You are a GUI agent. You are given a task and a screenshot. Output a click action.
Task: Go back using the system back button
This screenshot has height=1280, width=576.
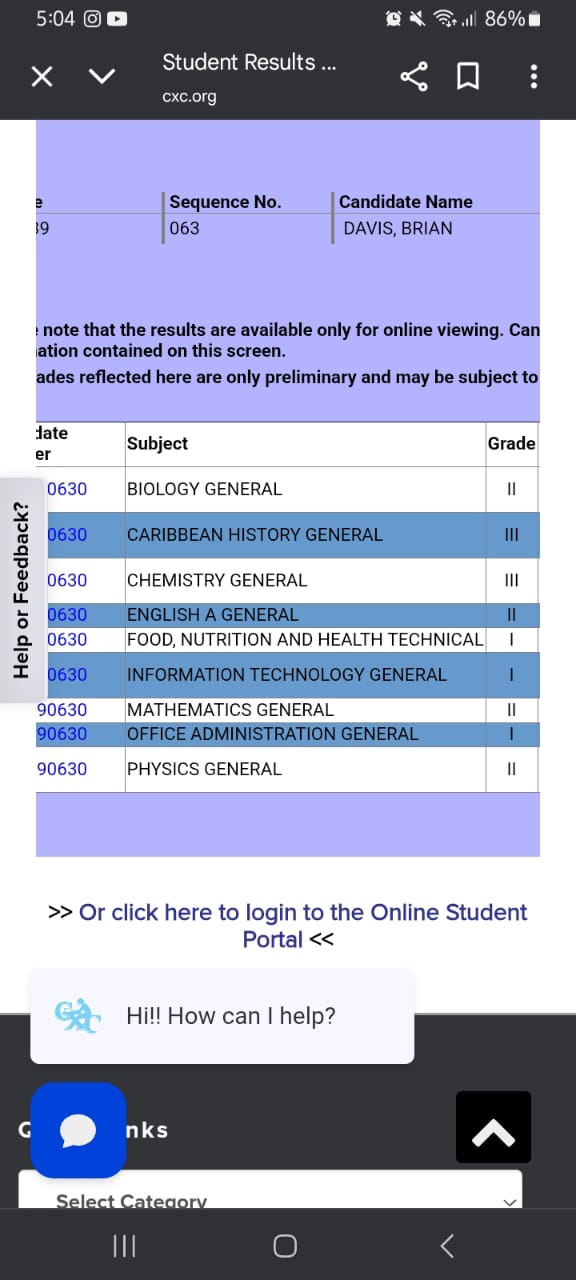(x=447, y=1245)
